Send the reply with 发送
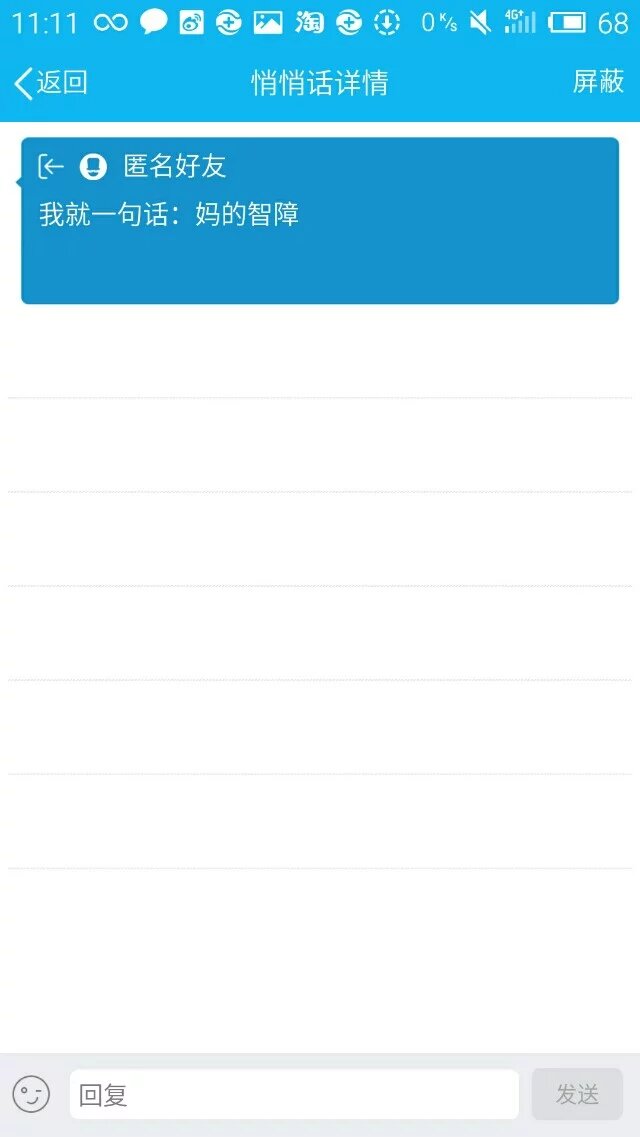 [577, 1094]
